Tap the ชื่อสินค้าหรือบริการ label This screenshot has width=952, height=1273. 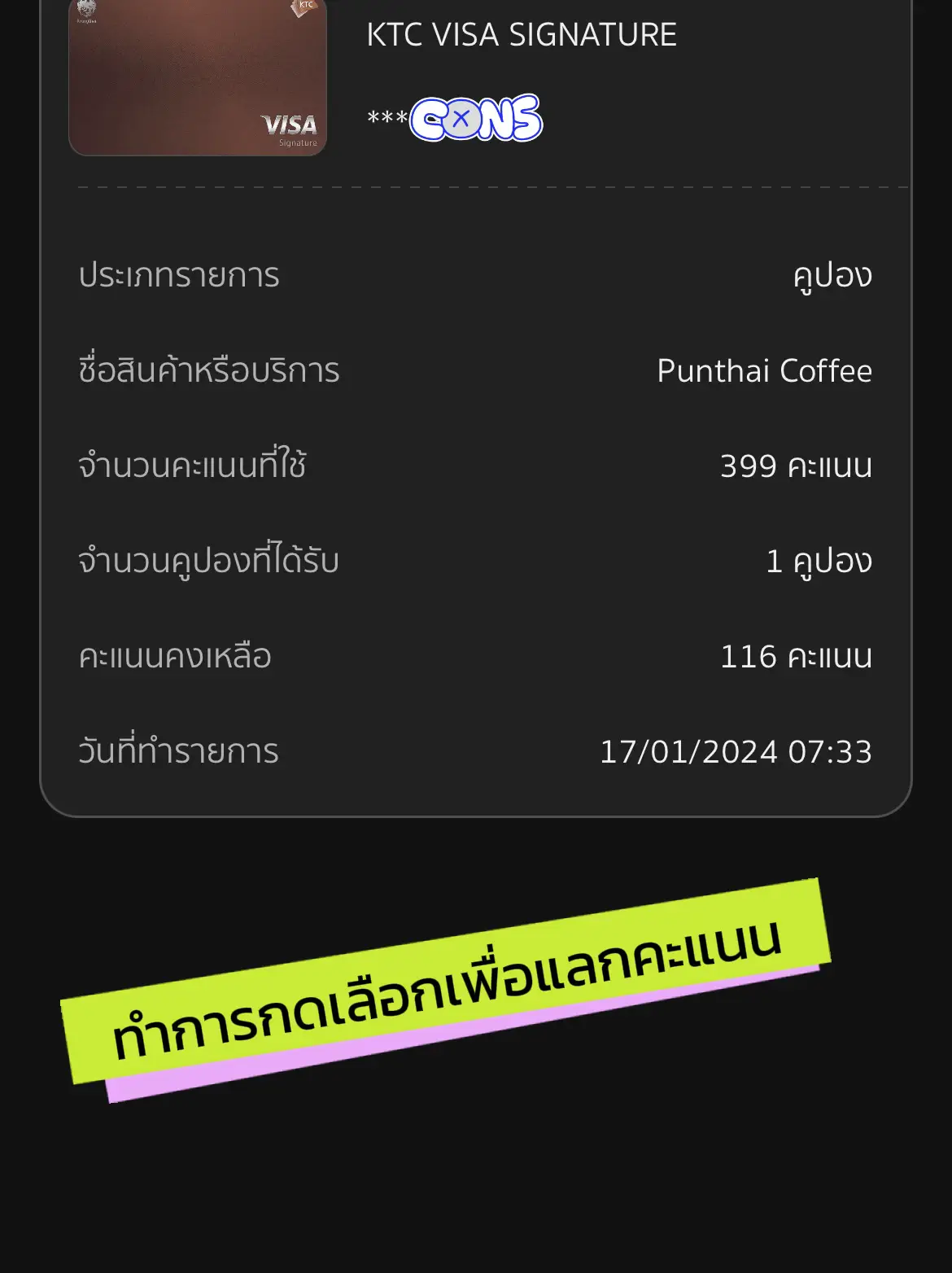click(206, 371)
